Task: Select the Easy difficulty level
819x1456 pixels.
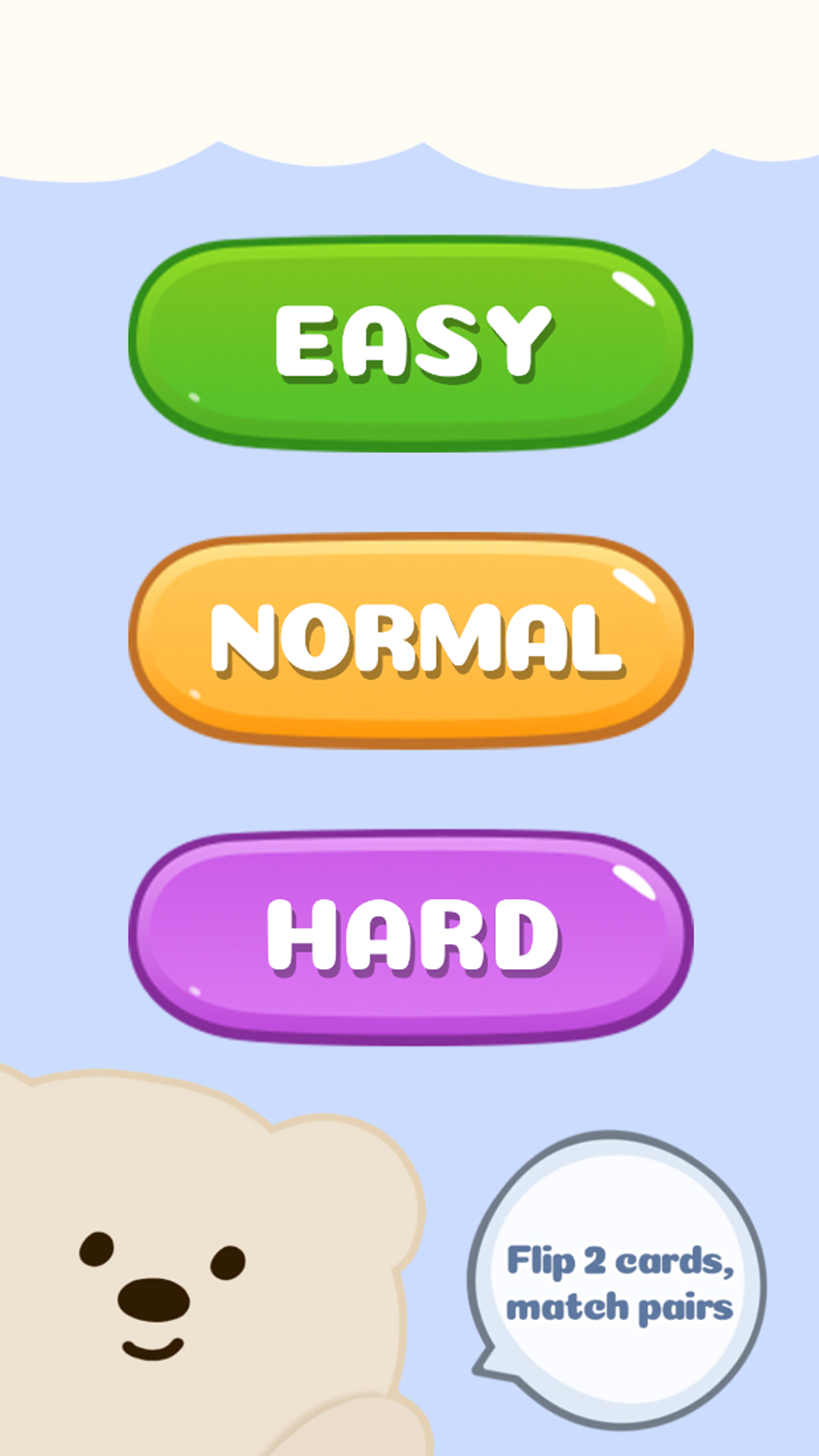Action: tap(410, 344)
